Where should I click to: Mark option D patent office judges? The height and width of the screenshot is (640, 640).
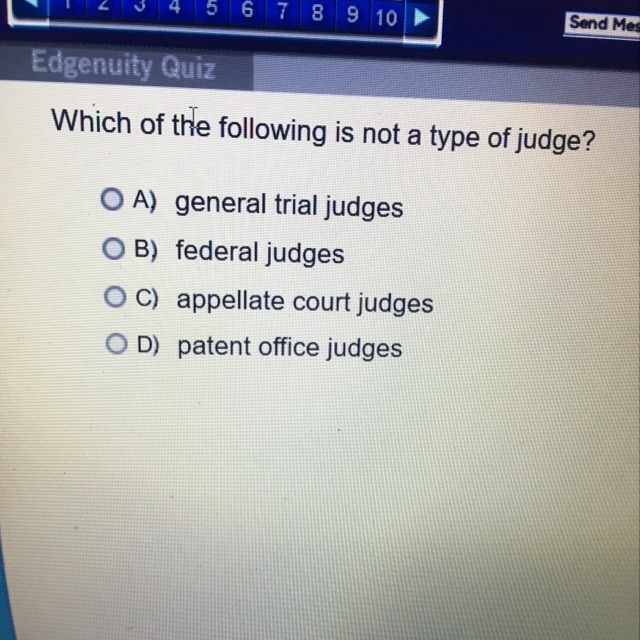(117, 345)
